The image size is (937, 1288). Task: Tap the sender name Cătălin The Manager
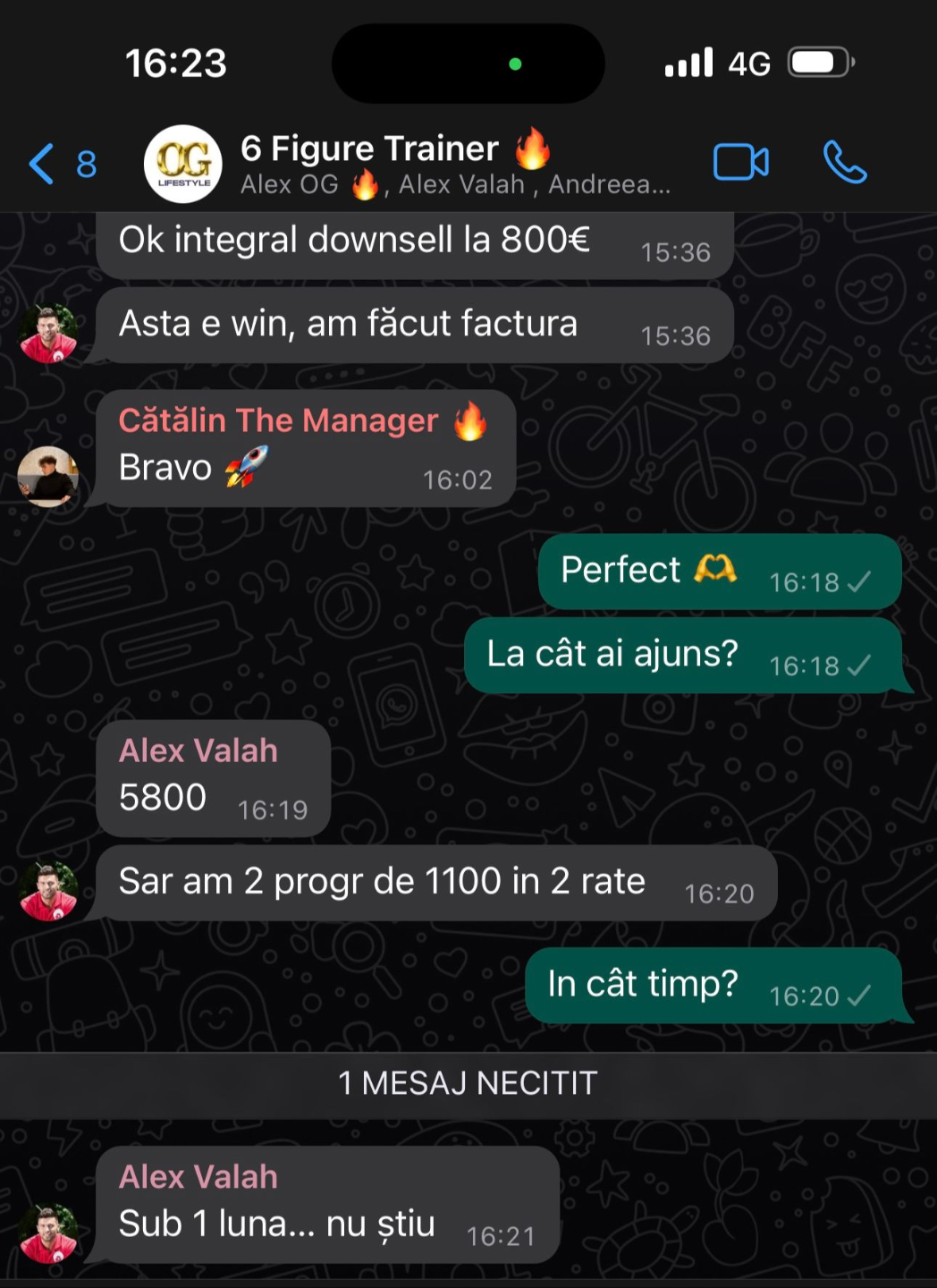(278, 420)
